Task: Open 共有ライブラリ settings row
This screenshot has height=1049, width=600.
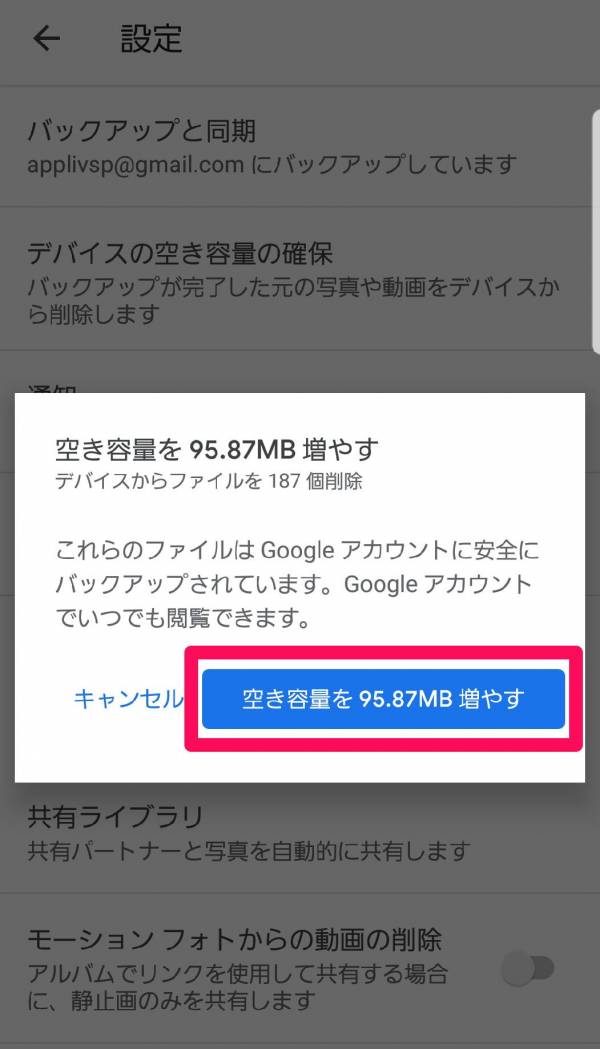Action: pyautogui.click(x=300, y=837)
